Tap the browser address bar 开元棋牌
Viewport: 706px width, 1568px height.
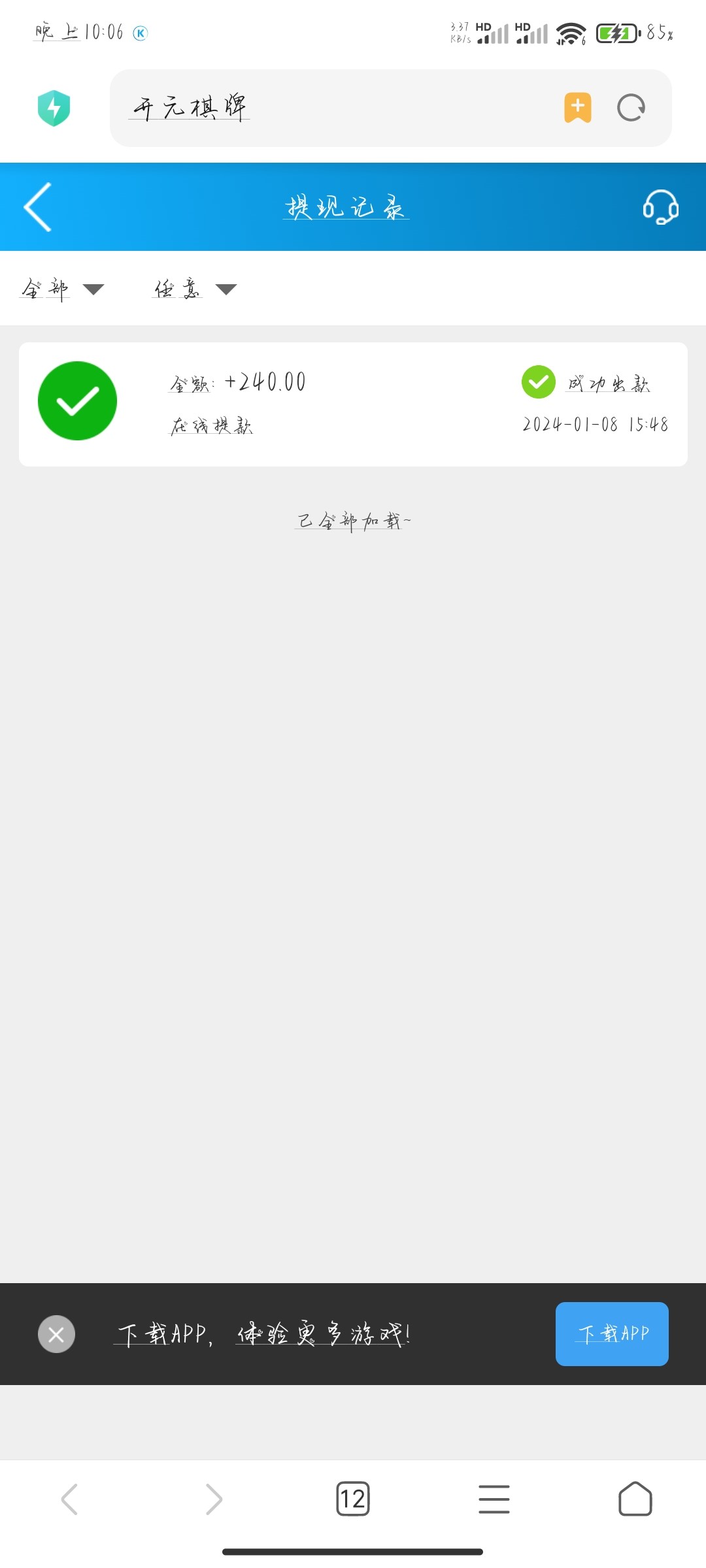point(327,108)
